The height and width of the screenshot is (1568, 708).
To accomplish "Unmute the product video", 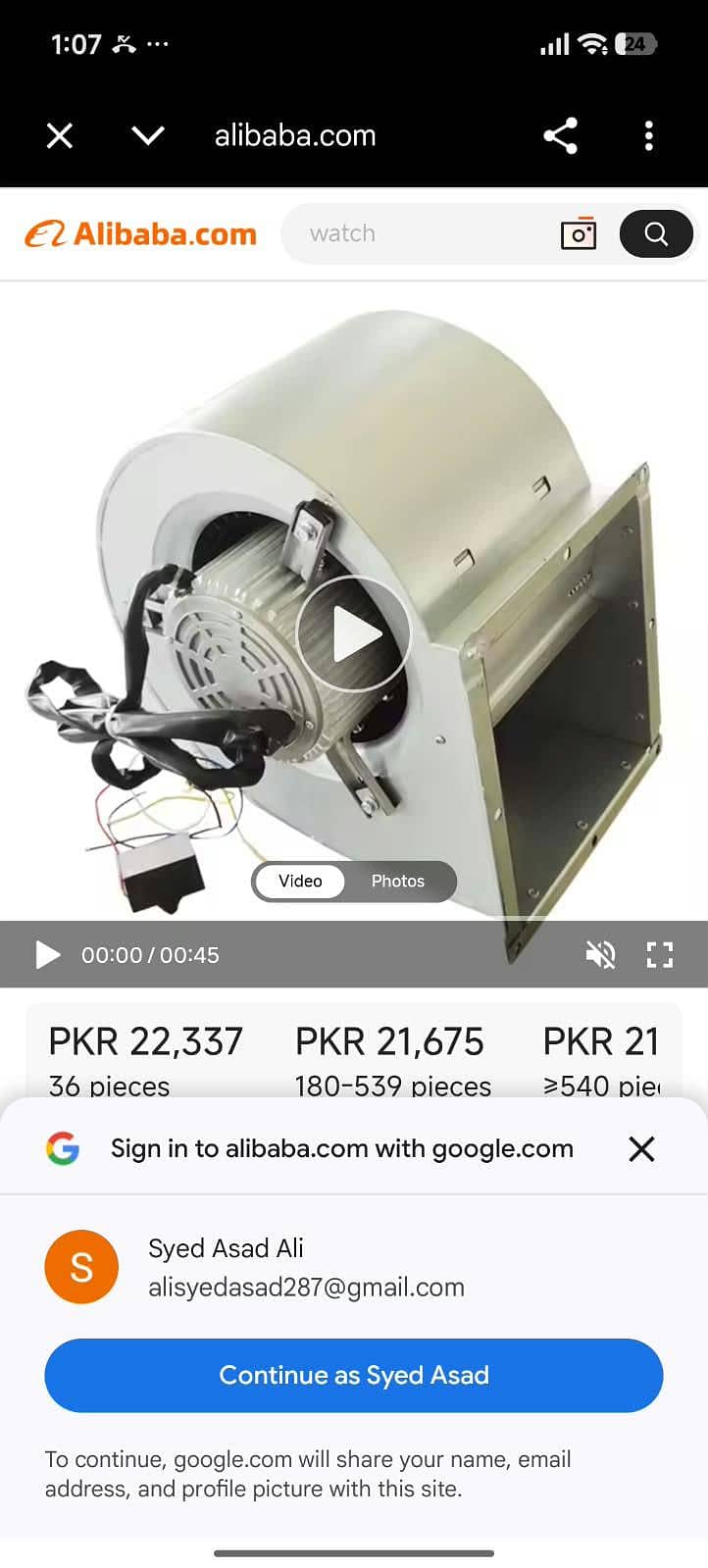I will [x=600, y=954].
